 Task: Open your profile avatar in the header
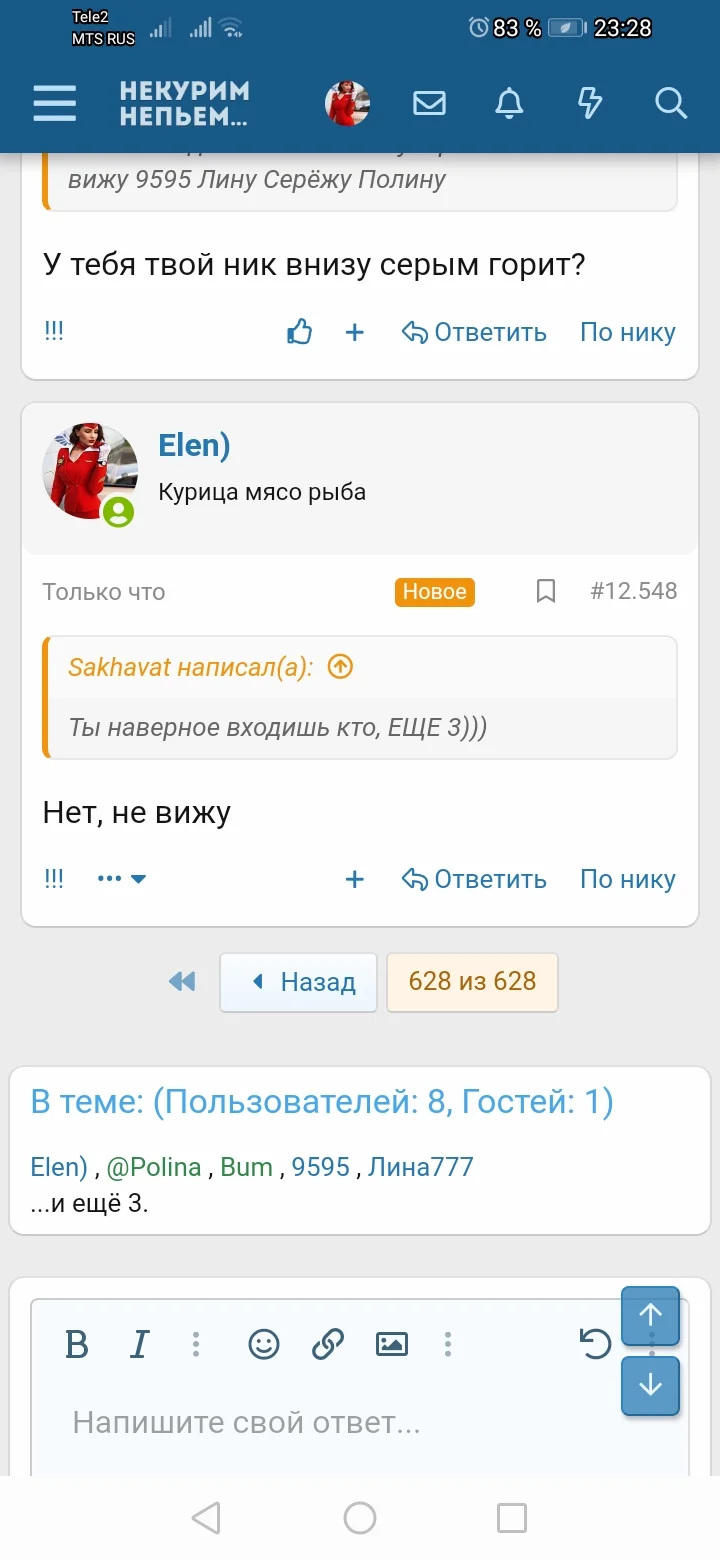coord(347,103)
